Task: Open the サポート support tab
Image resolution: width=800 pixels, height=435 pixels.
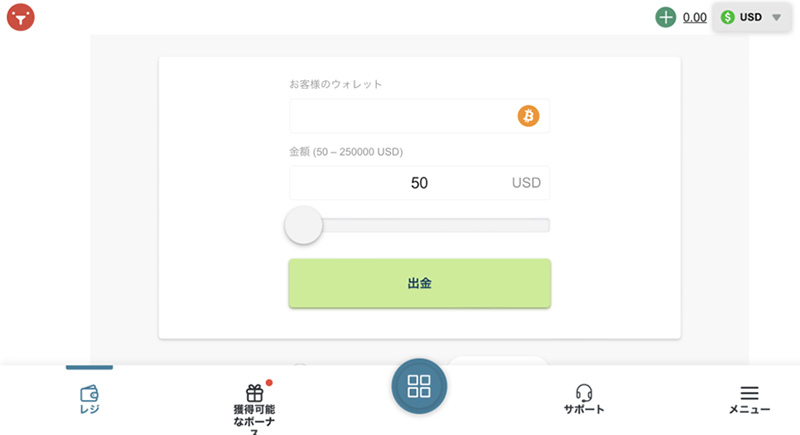Action: pyautogui.click(x=584, y=399)
